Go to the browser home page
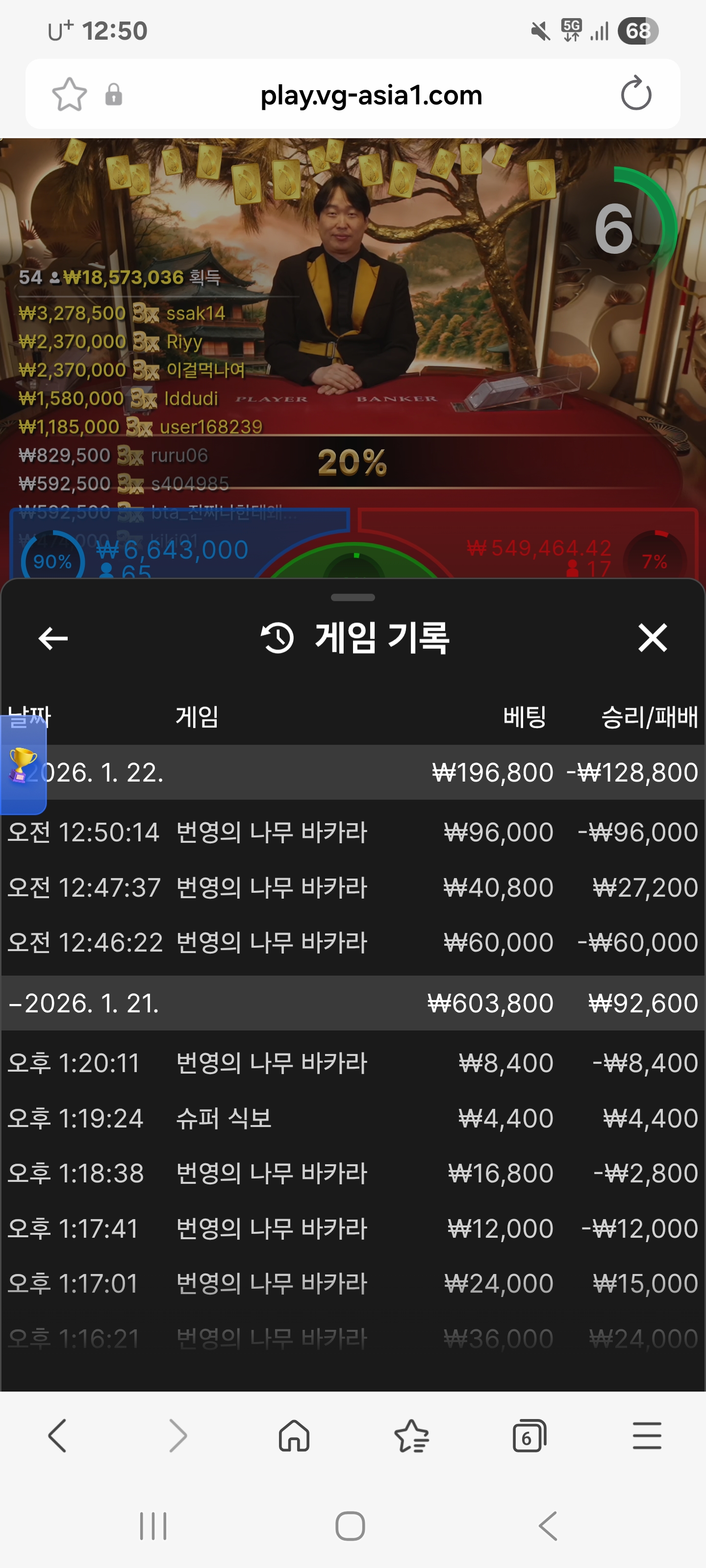The height and width of the screenshot is (1568, 706). click(294, 1436)
